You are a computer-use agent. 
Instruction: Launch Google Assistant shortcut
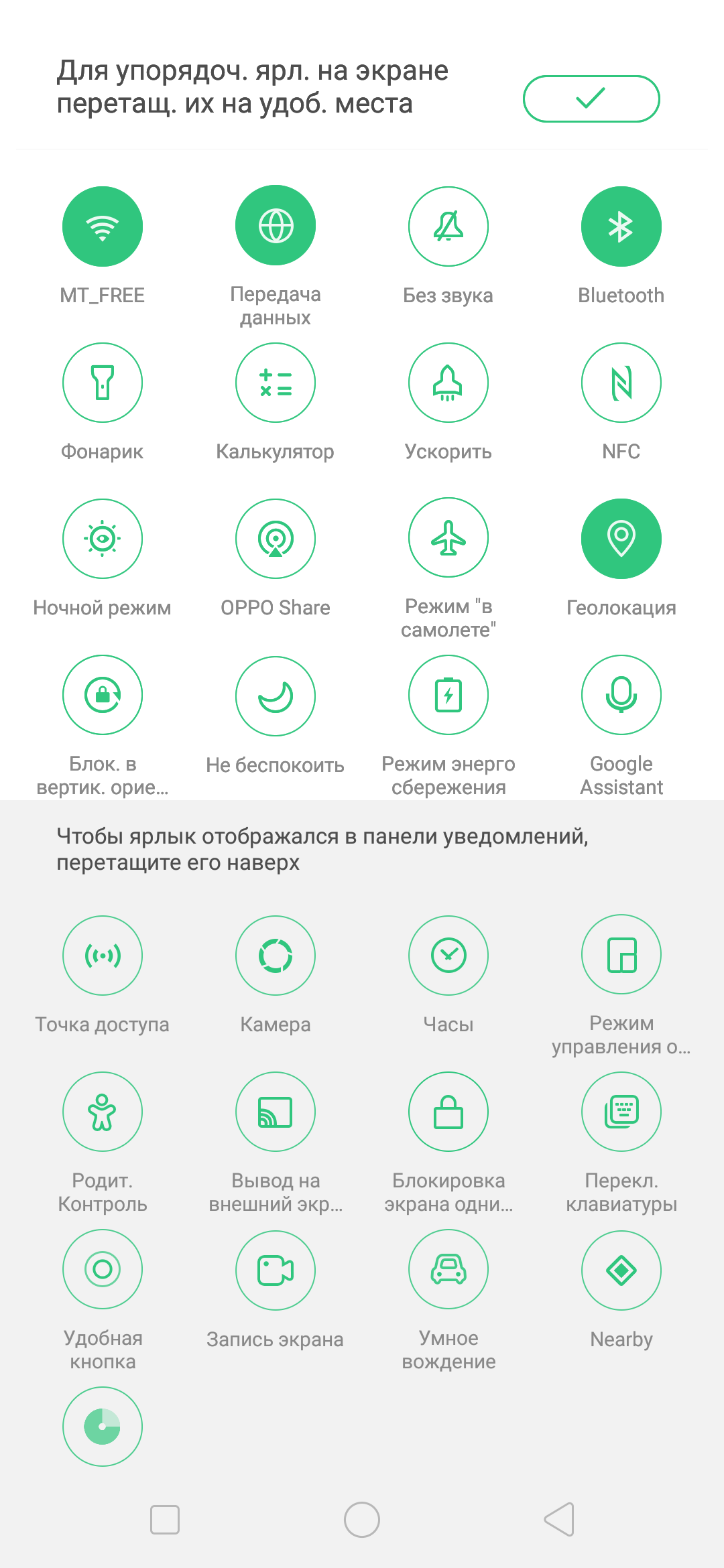click(x=621, y=695)
